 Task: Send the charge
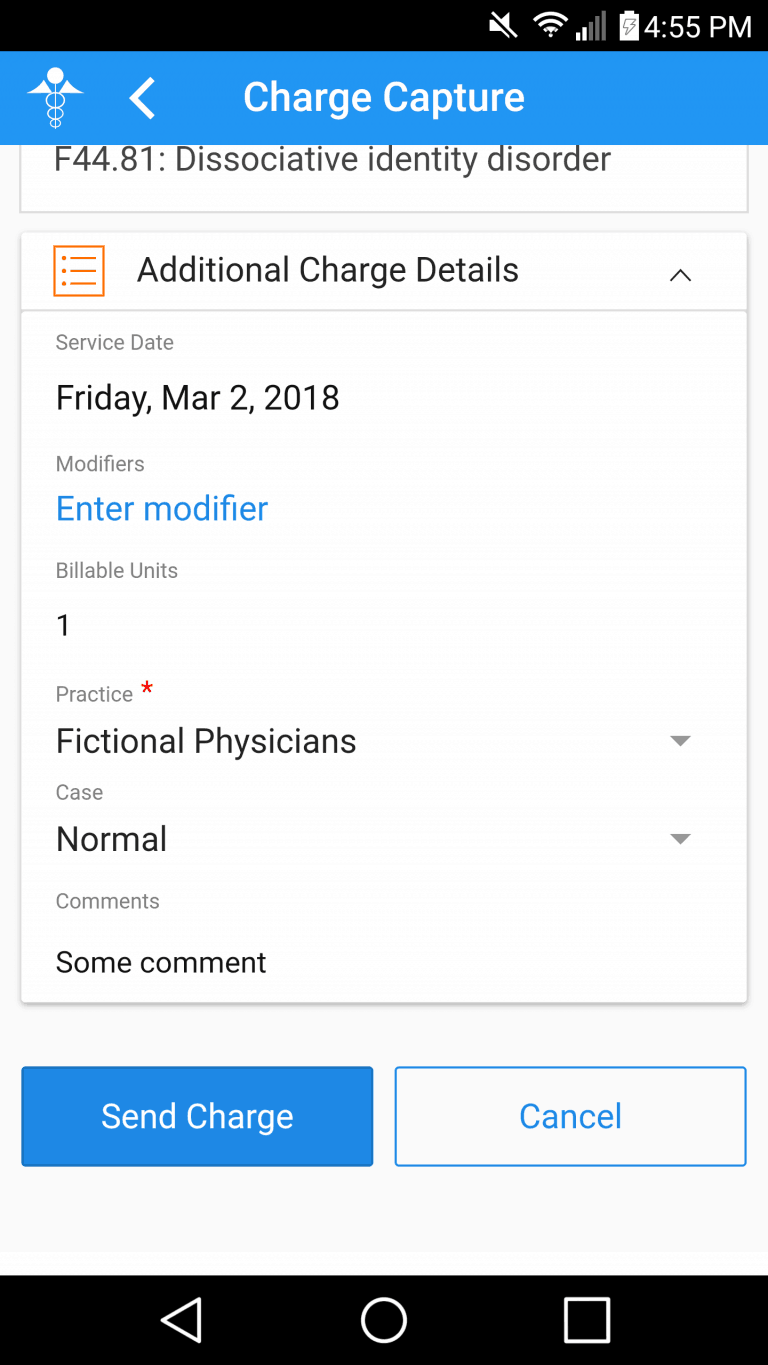pyautogui.click(x=197, y=1116)
